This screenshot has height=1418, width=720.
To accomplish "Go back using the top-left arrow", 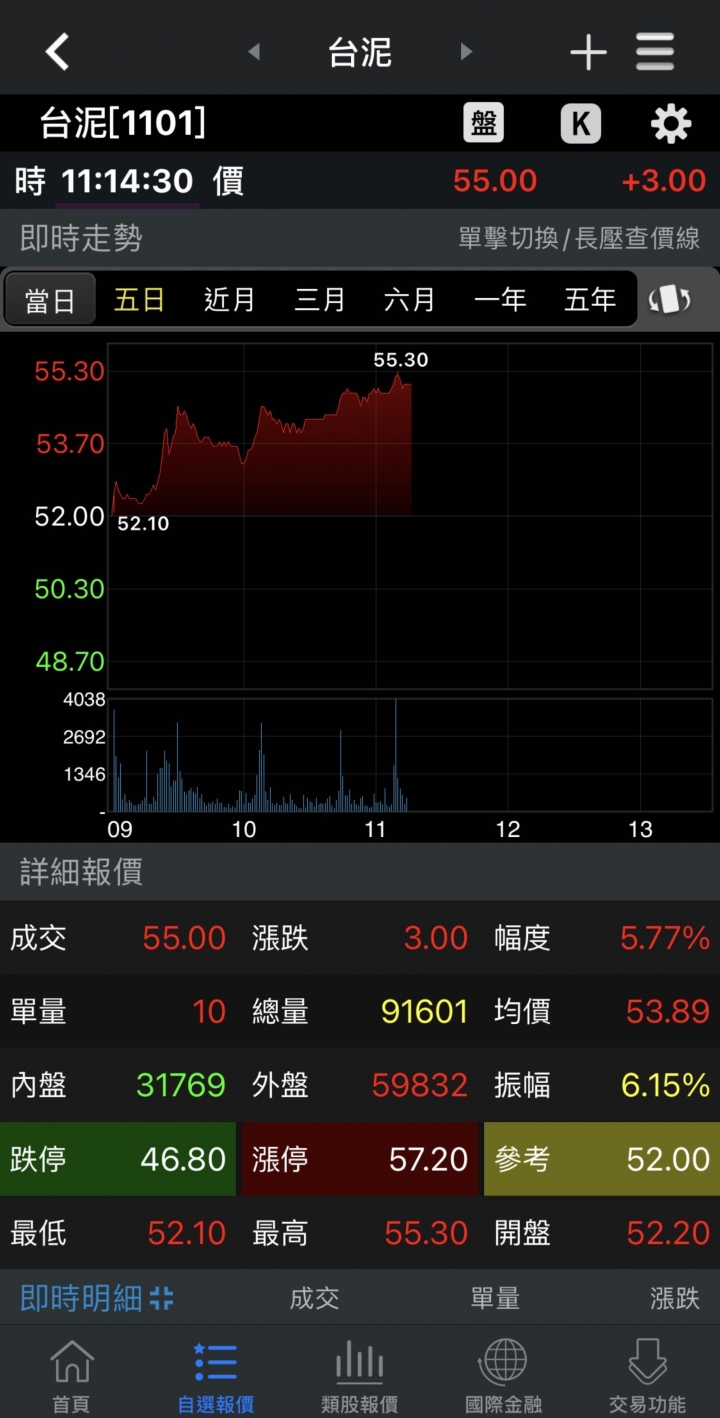I will [x=57, y=51].
